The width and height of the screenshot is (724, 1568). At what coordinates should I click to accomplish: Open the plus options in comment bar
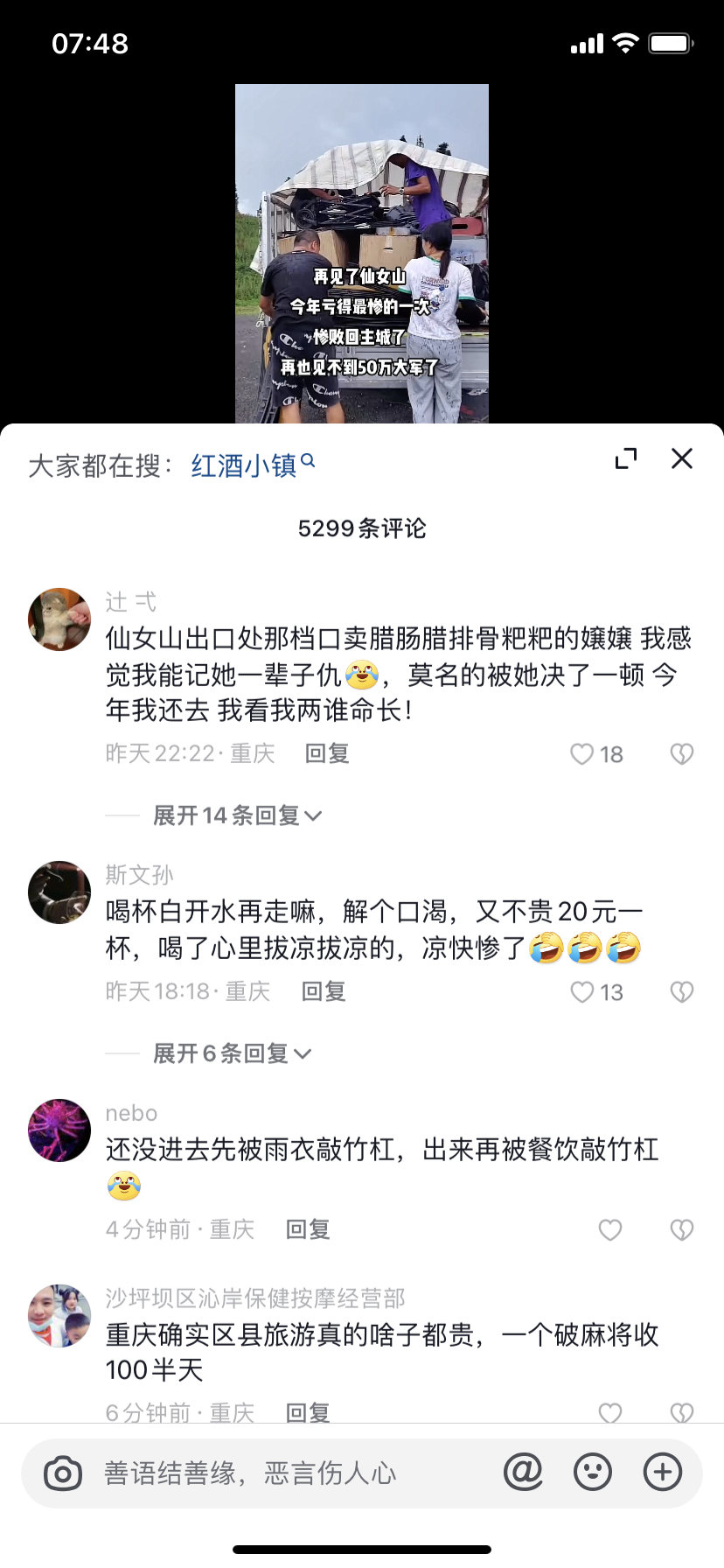coord(663,1472)
